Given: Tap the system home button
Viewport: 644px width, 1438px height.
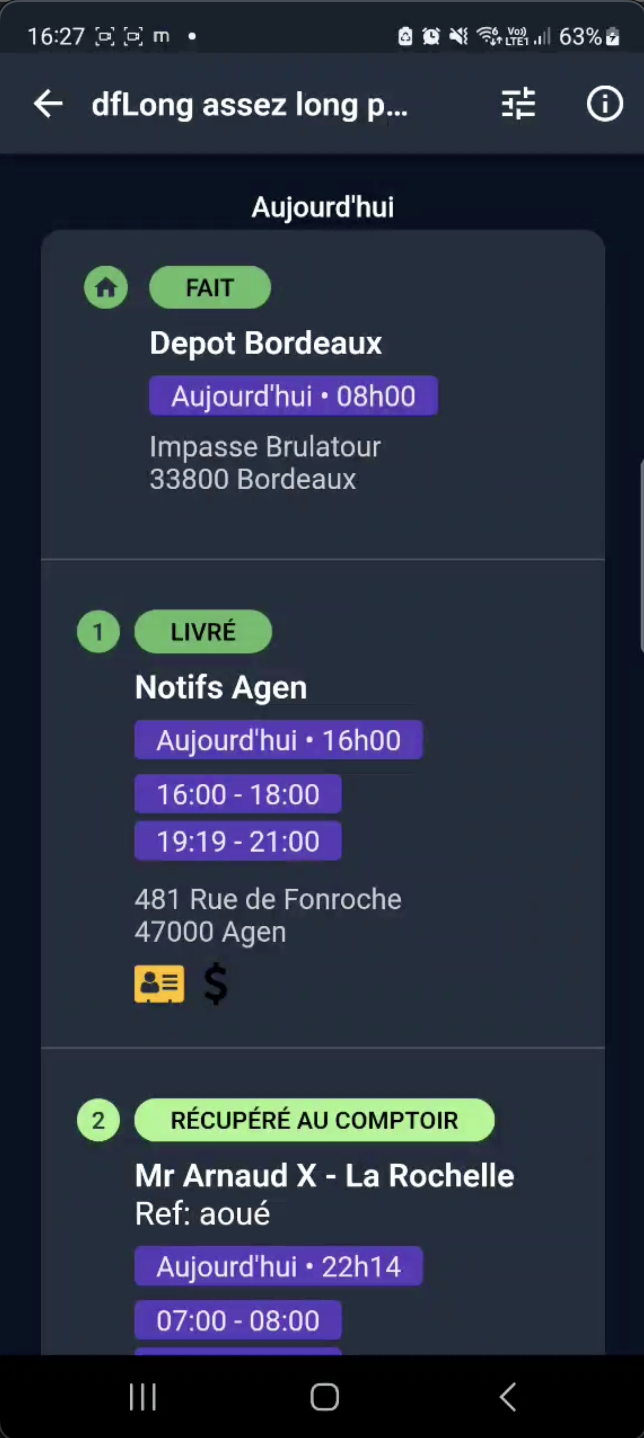Looking at the screenshot, I should coord(324,1397).
